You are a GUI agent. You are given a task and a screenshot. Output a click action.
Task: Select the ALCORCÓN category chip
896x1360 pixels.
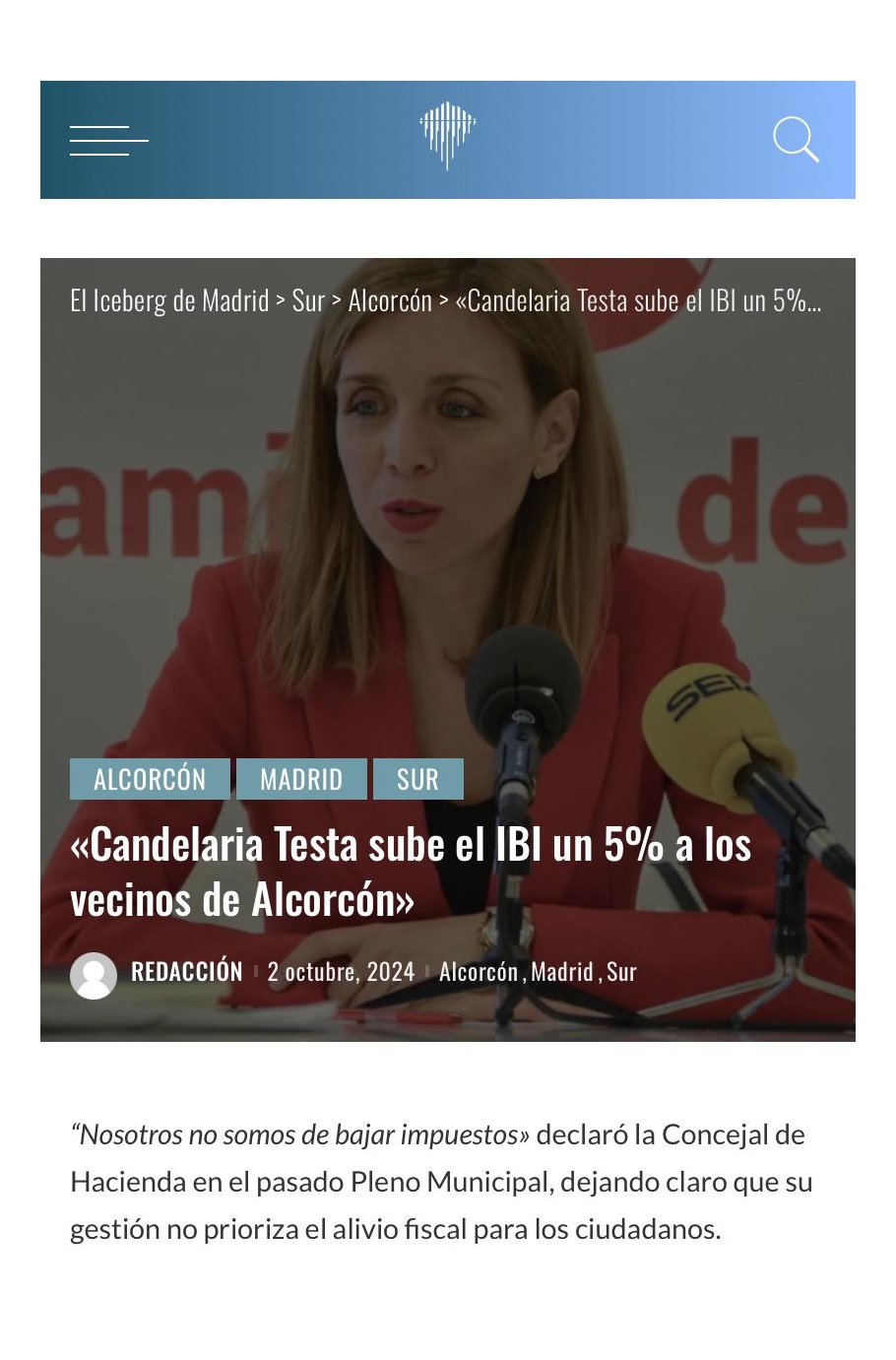(x=150, y=779)
